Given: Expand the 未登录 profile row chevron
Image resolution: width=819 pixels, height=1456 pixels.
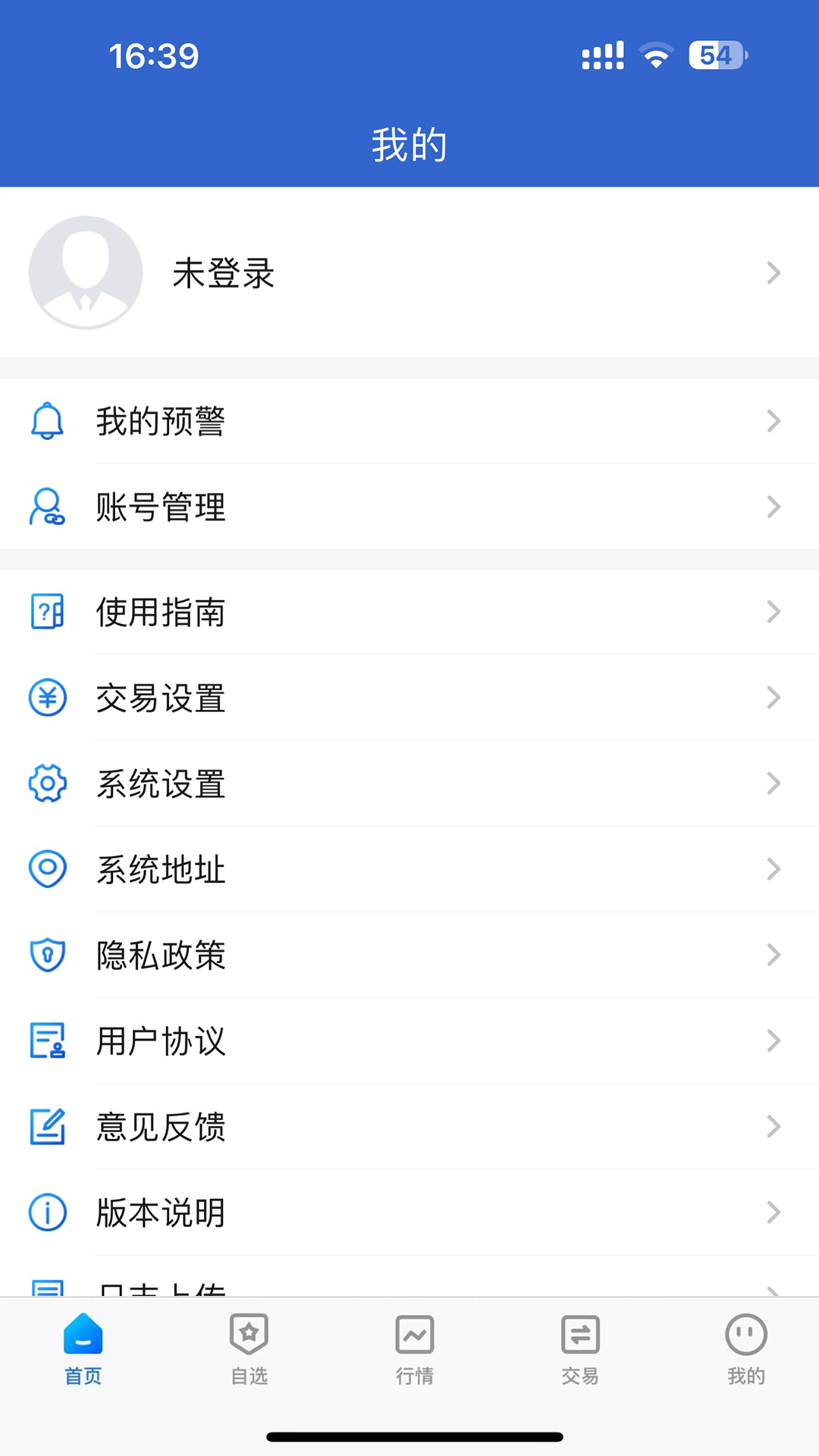Looking at the screenshot, I should pos(773,273).
